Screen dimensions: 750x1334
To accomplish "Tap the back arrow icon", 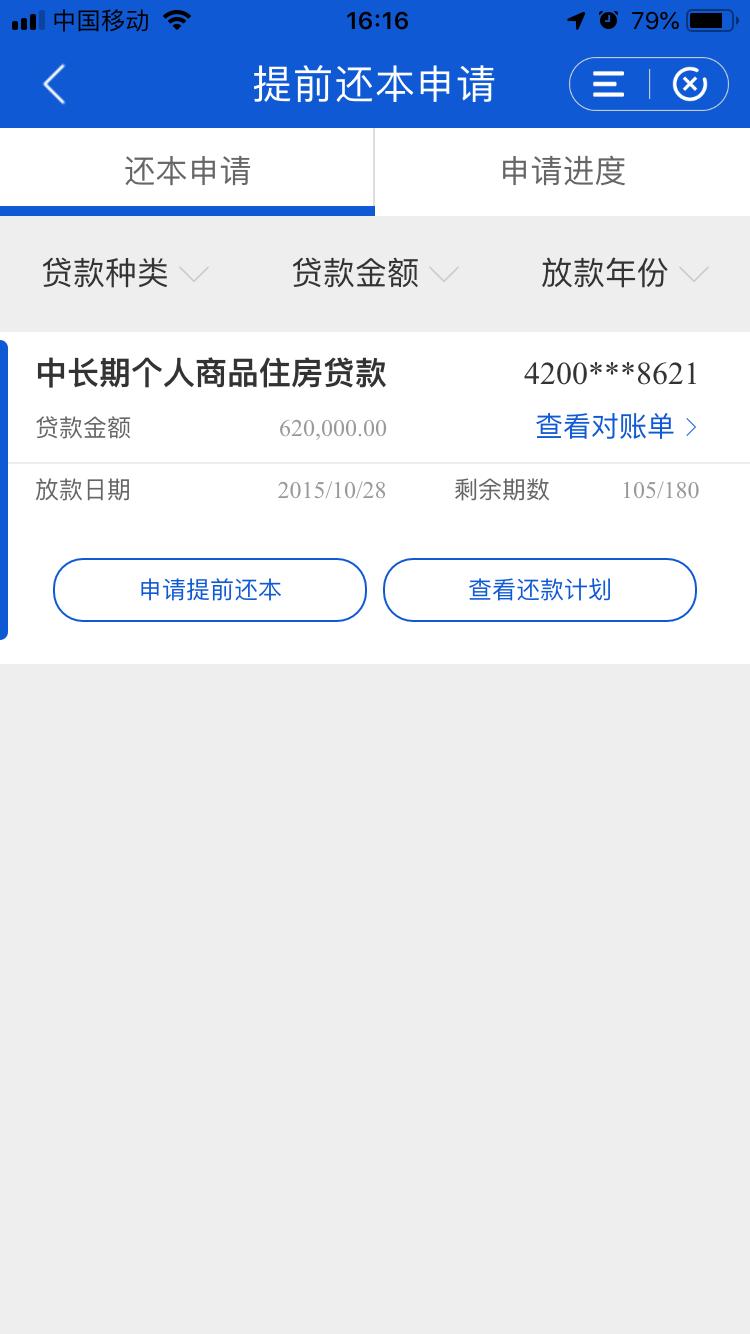I will point(52,85).
